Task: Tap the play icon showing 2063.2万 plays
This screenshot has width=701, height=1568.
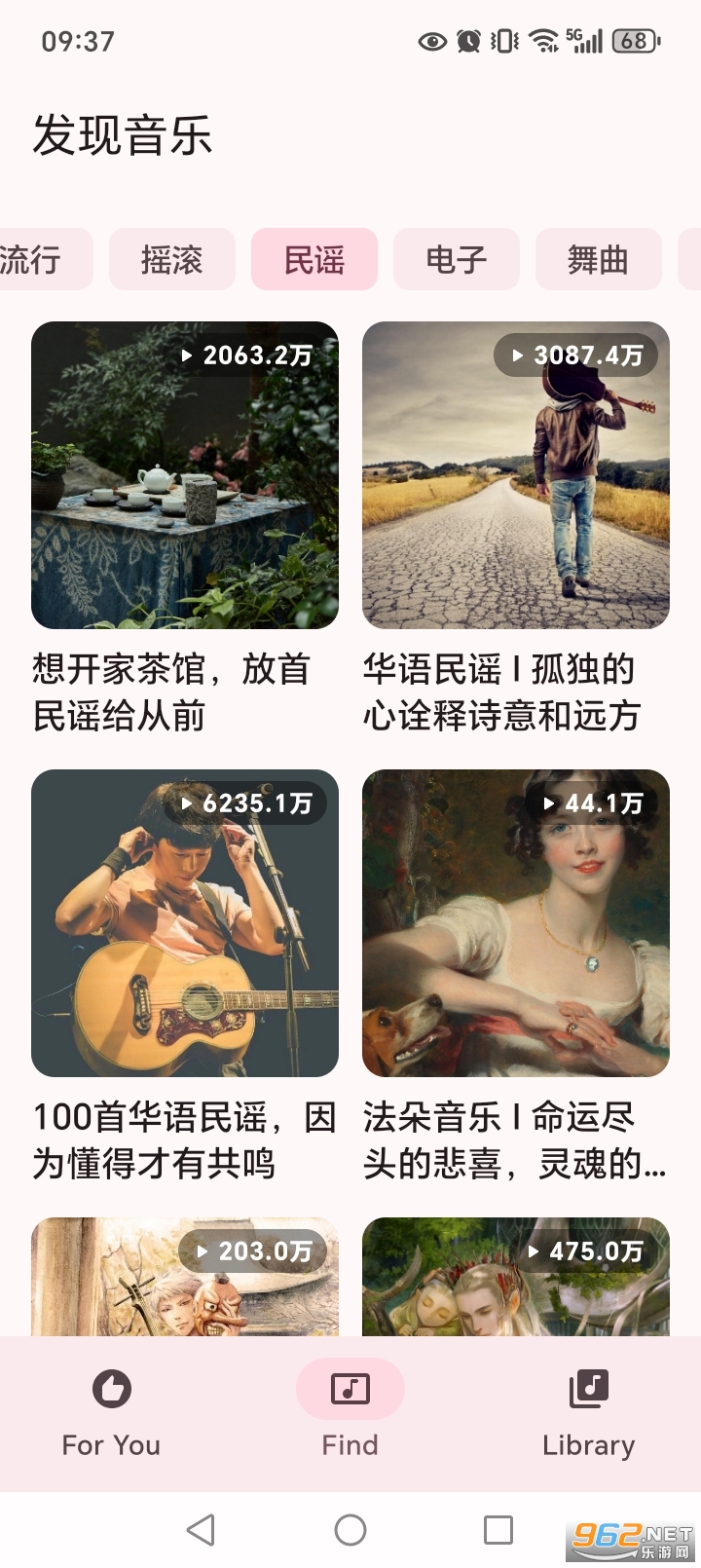Action: tap(185, 356)
